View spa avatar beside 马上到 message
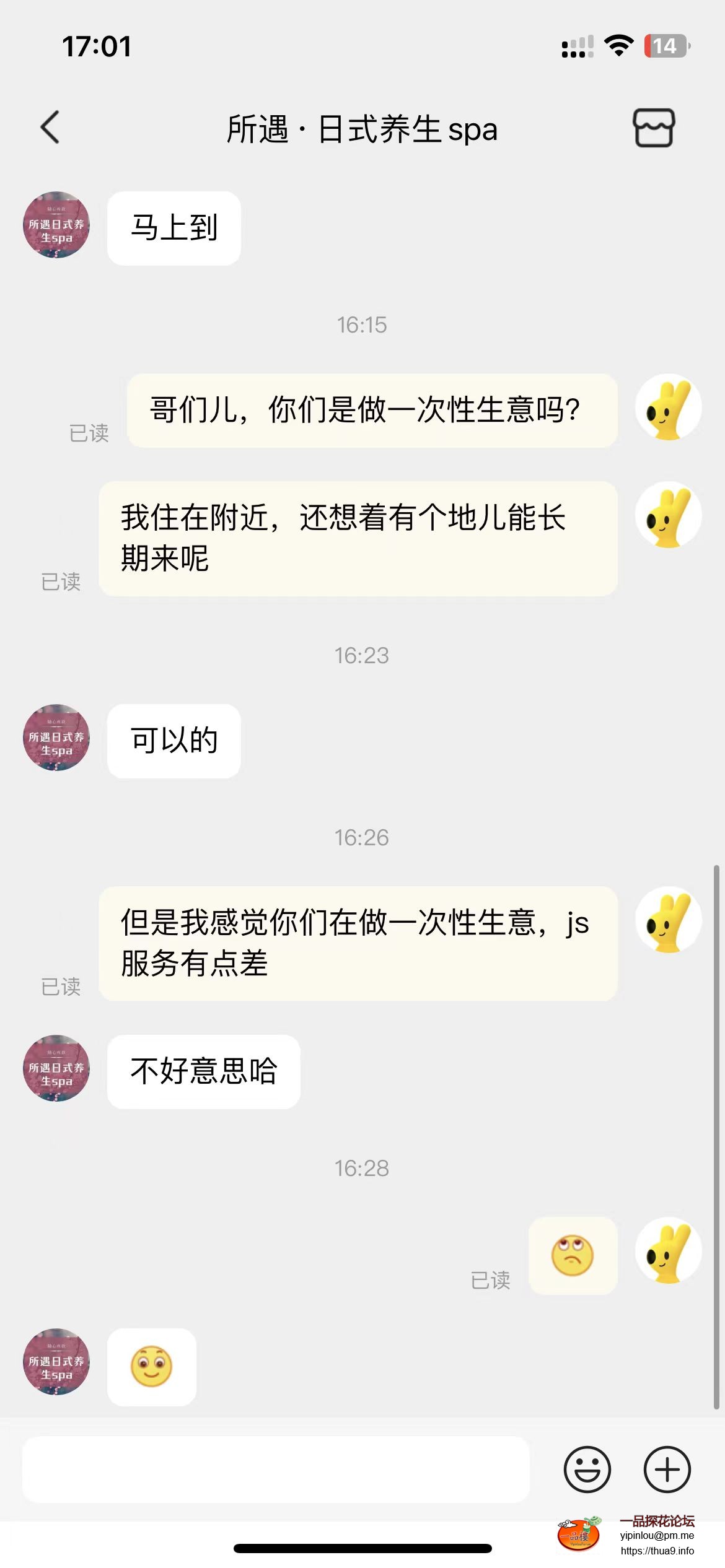The image size is (725, 1568). 56,225
